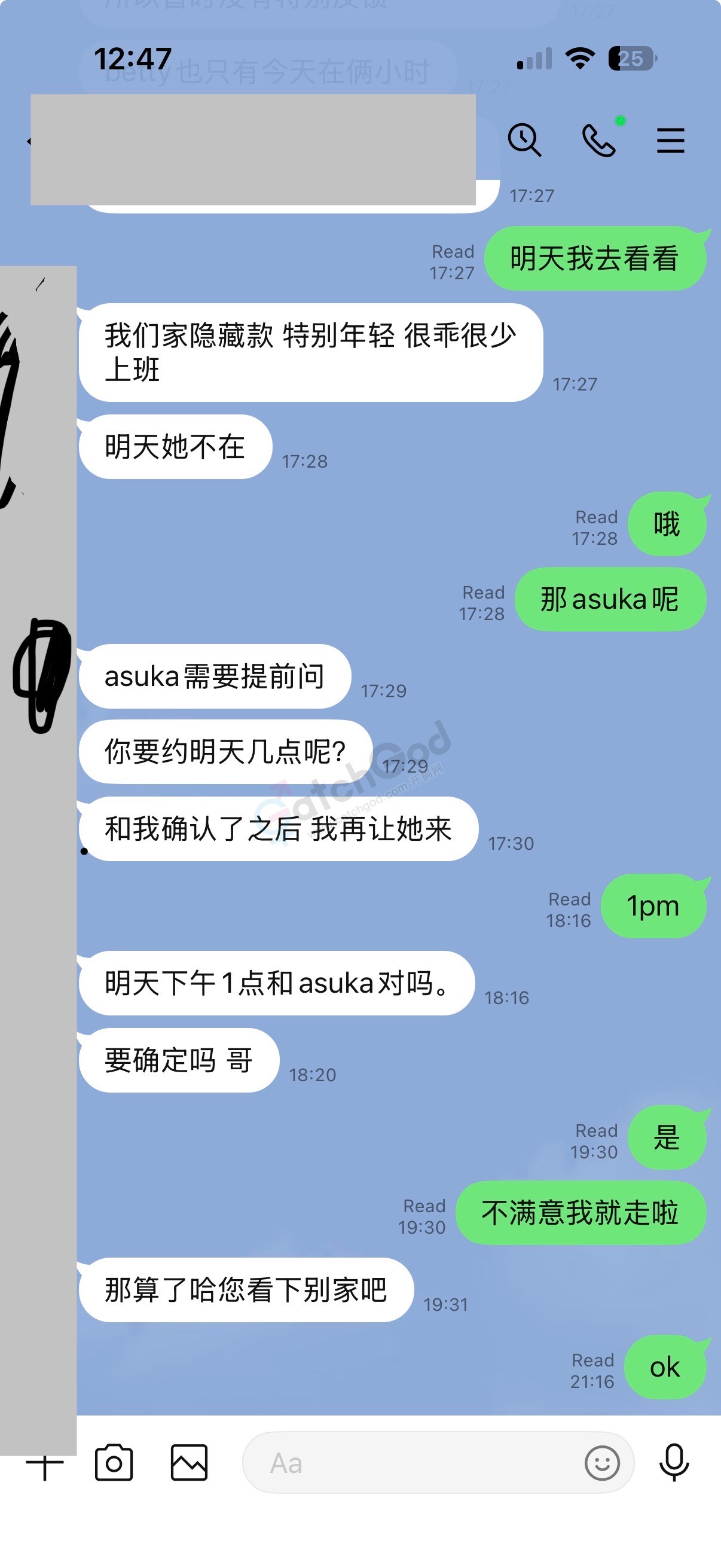This screenshot has width=721, height=1568.
Task: Open the camera to take a photo
Action: point(114,1463)
